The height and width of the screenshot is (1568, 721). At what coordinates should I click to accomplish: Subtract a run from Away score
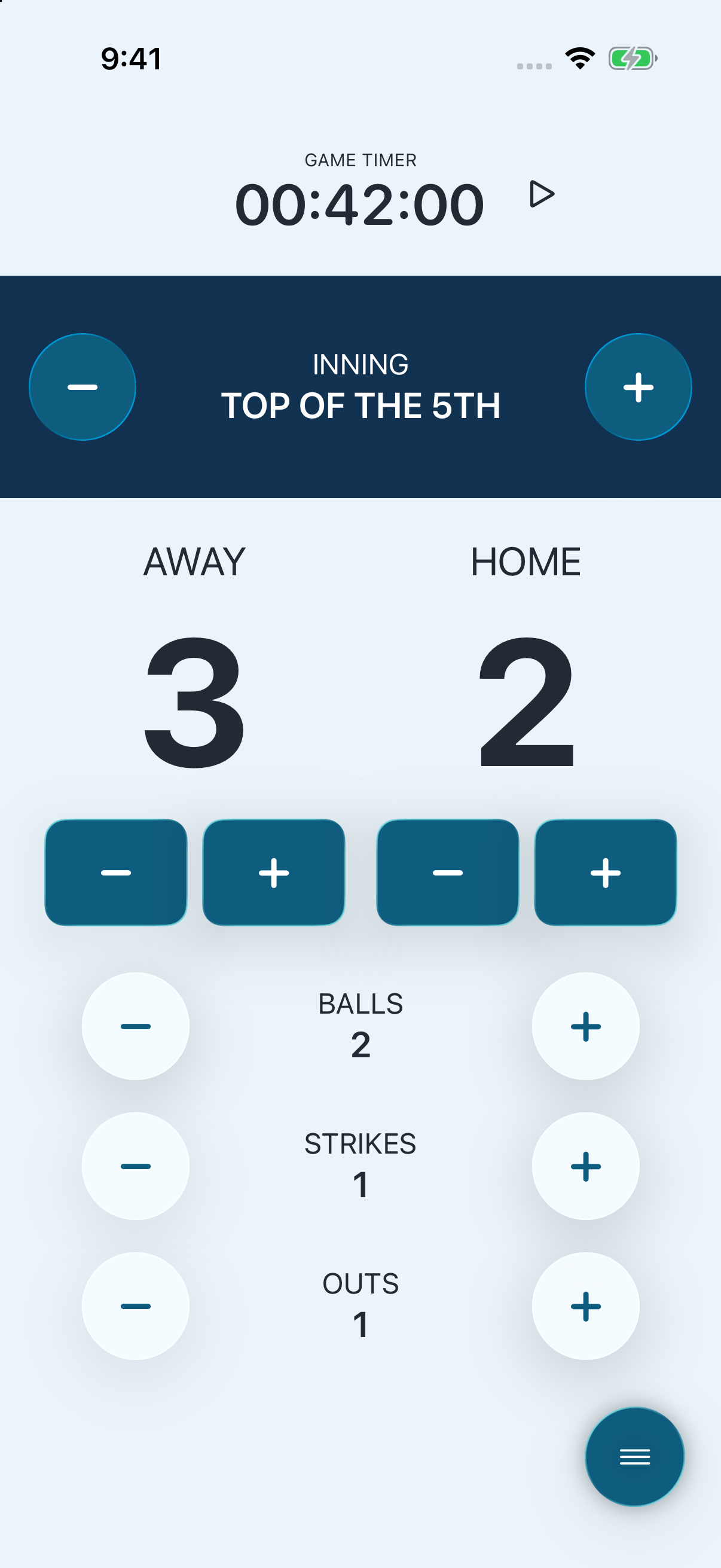pyautogui.click(x=115, y=873)
